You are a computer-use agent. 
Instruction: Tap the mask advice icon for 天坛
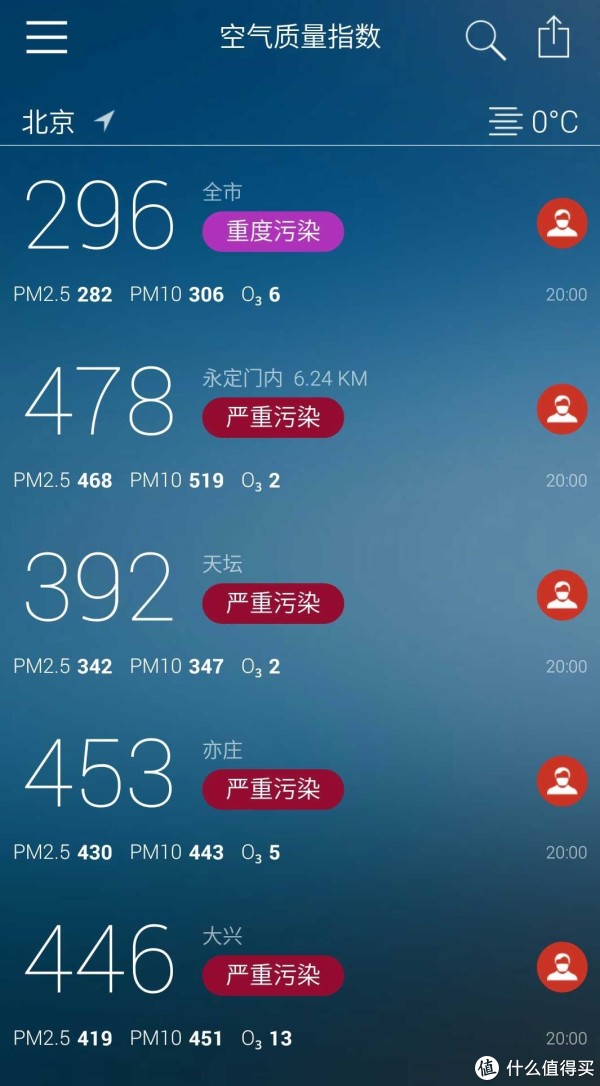coord(561,594)
